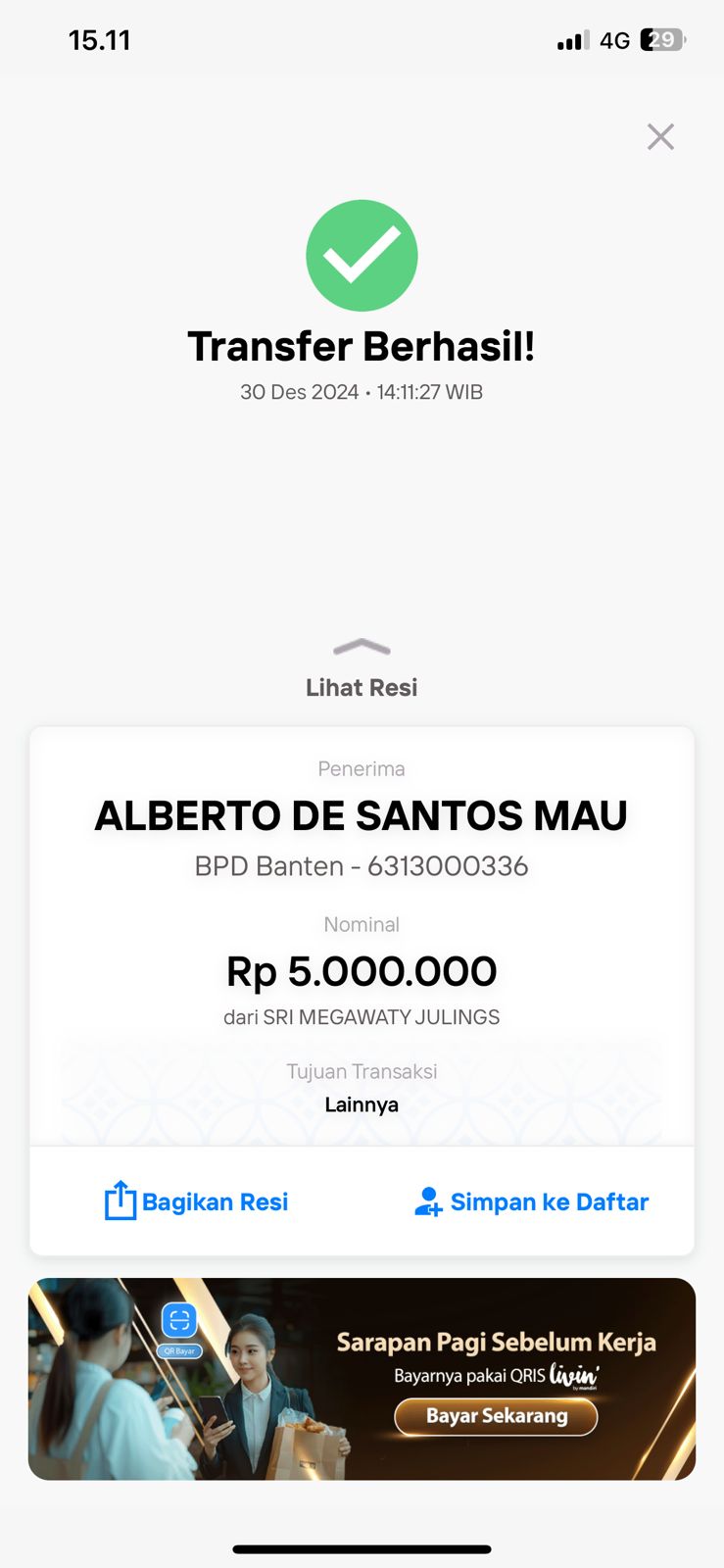Tap the Rp 5.000.000 nominal amount
Screen dimensions: 724x1568
tap(362, 971)
